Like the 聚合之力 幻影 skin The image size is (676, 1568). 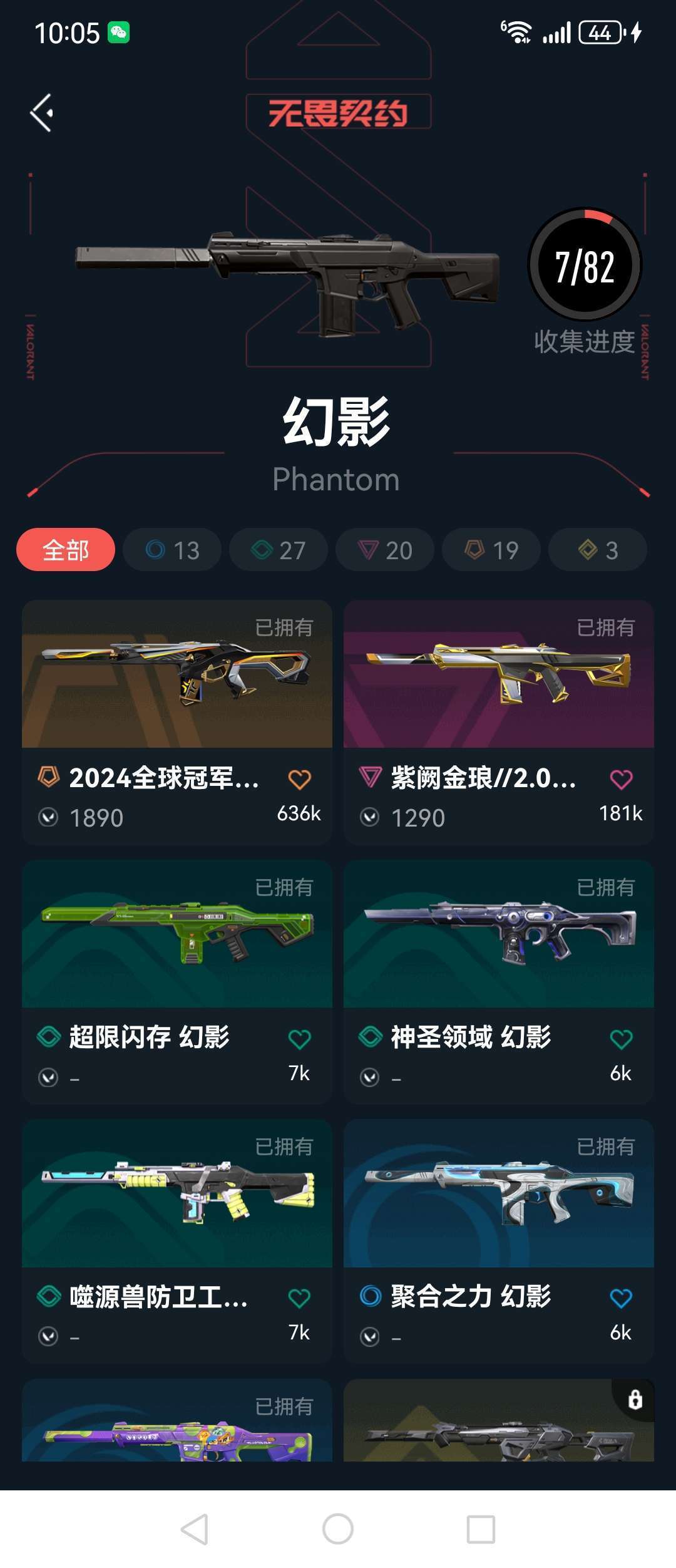point(621,1298)
